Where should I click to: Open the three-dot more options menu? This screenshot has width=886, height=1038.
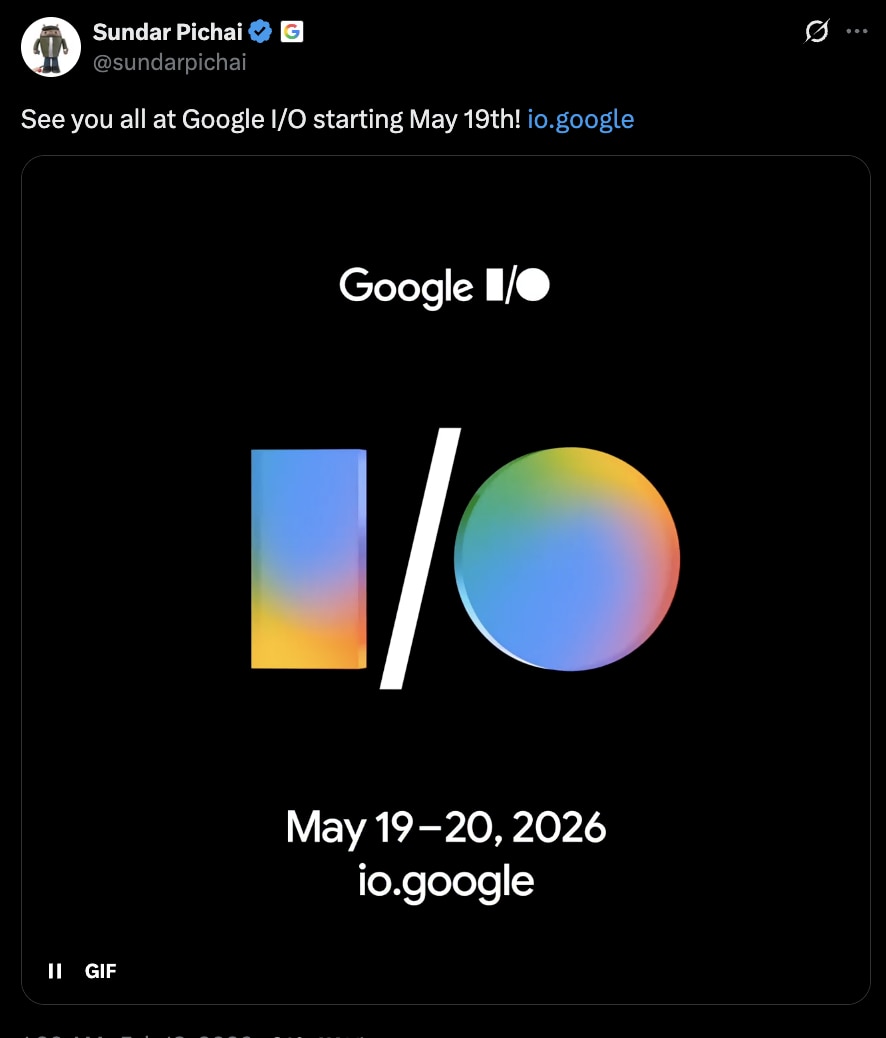(856, 31)
